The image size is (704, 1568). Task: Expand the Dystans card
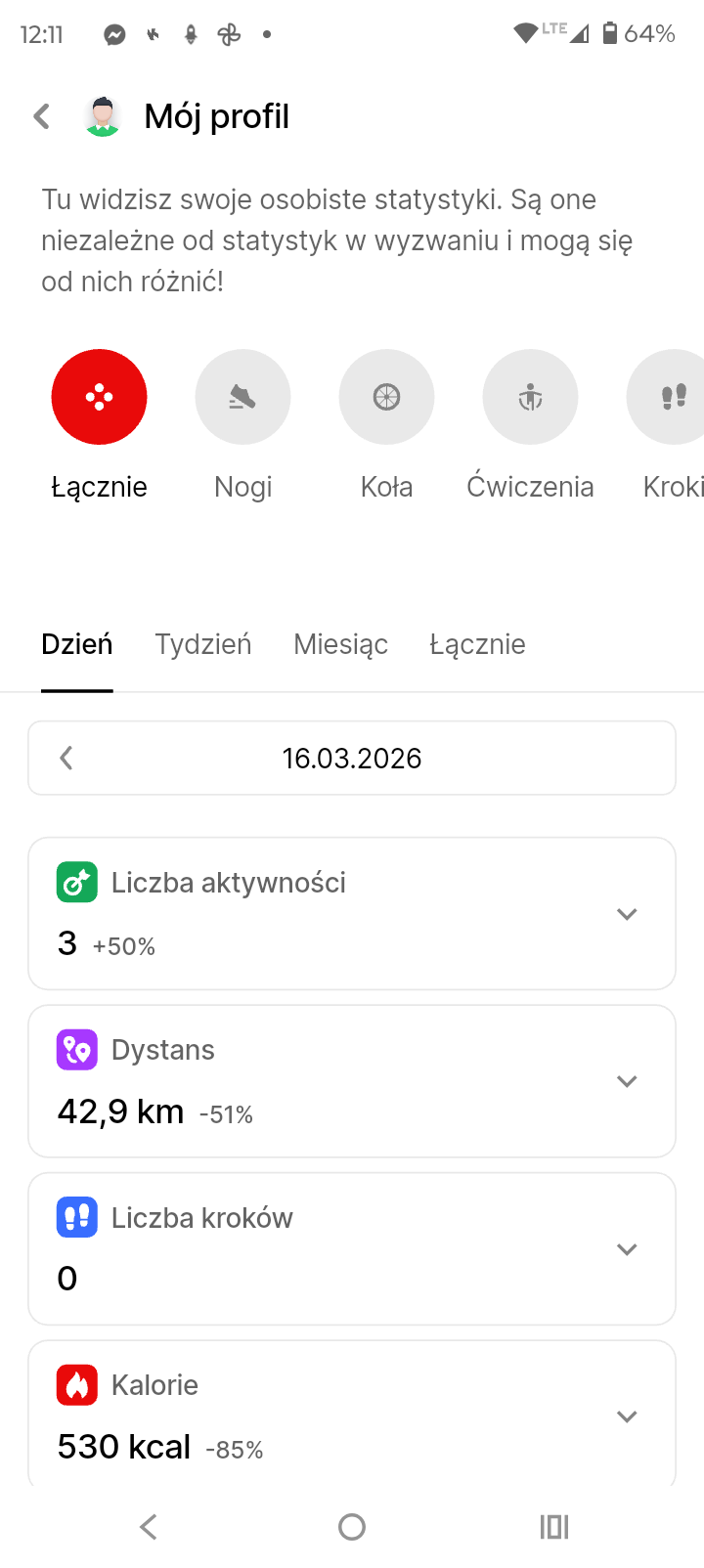627,1081
